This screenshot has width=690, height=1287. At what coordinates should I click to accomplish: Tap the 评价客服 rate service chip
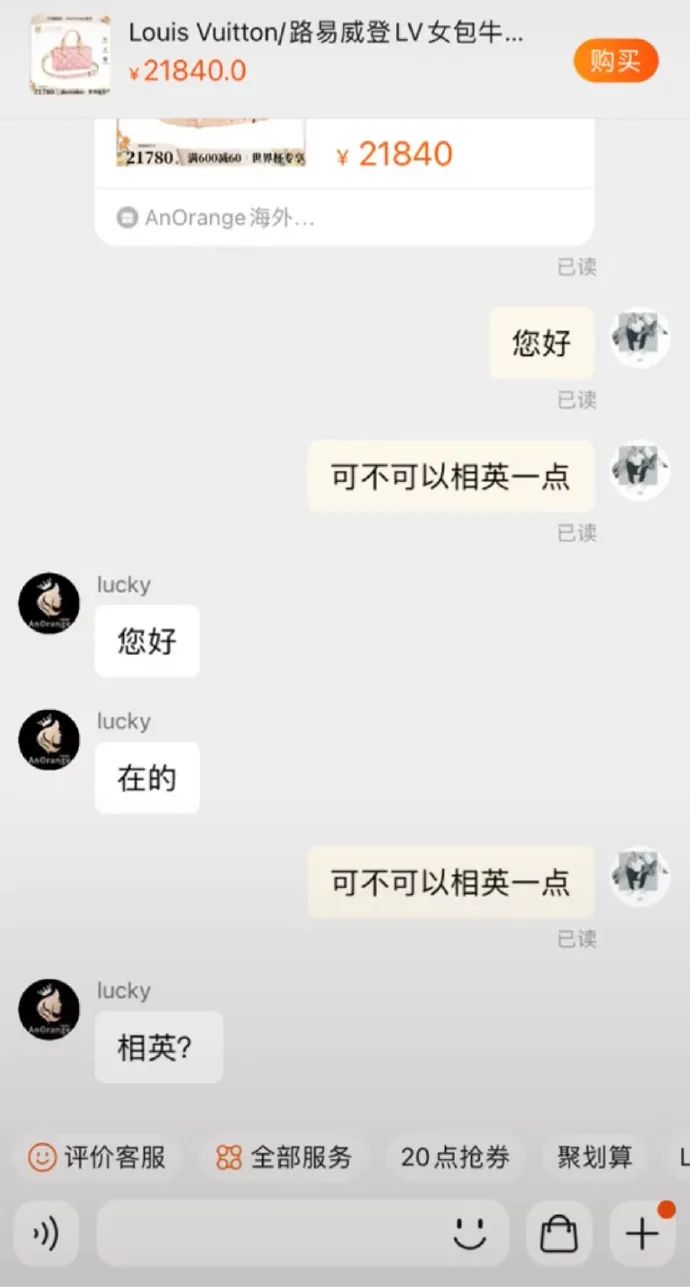coord(98,1157)
